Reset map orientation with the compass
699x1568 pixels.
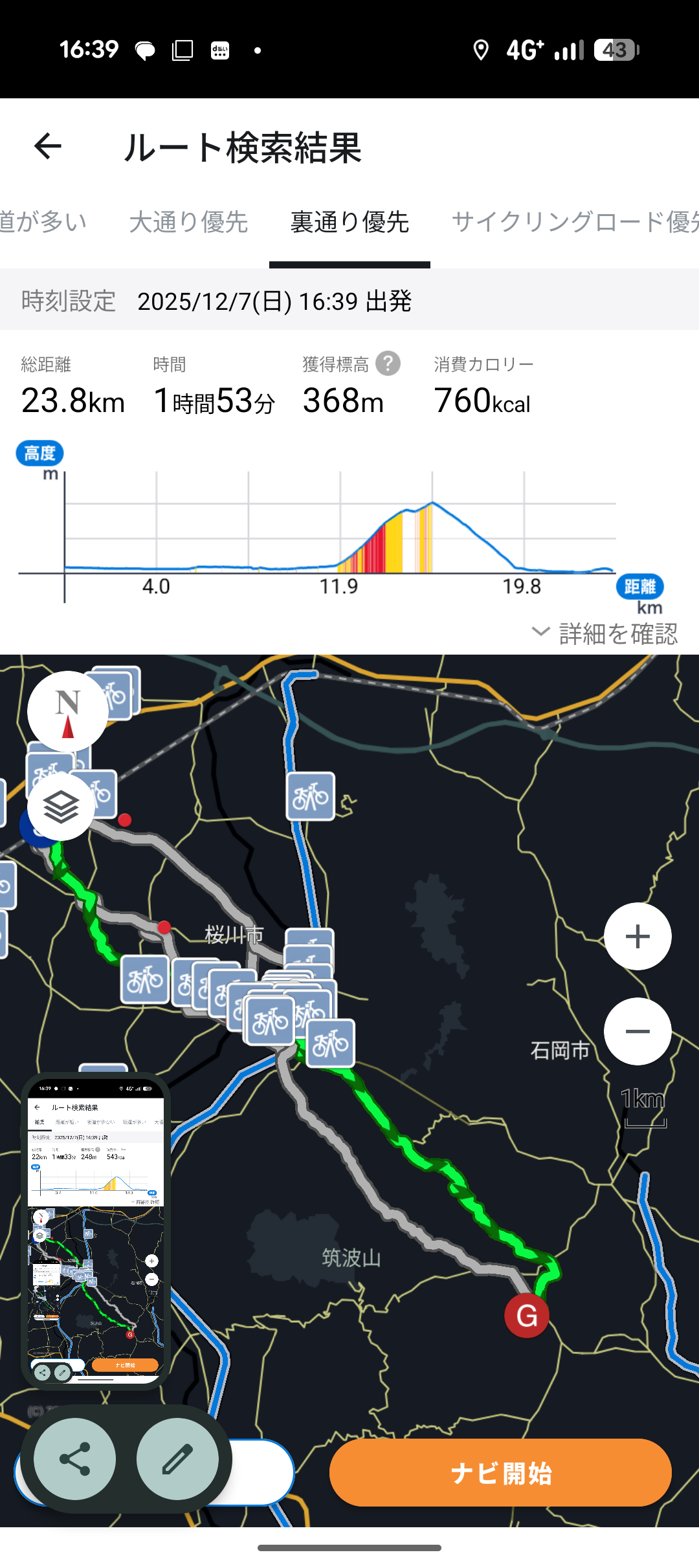click(x=67, y=712)
